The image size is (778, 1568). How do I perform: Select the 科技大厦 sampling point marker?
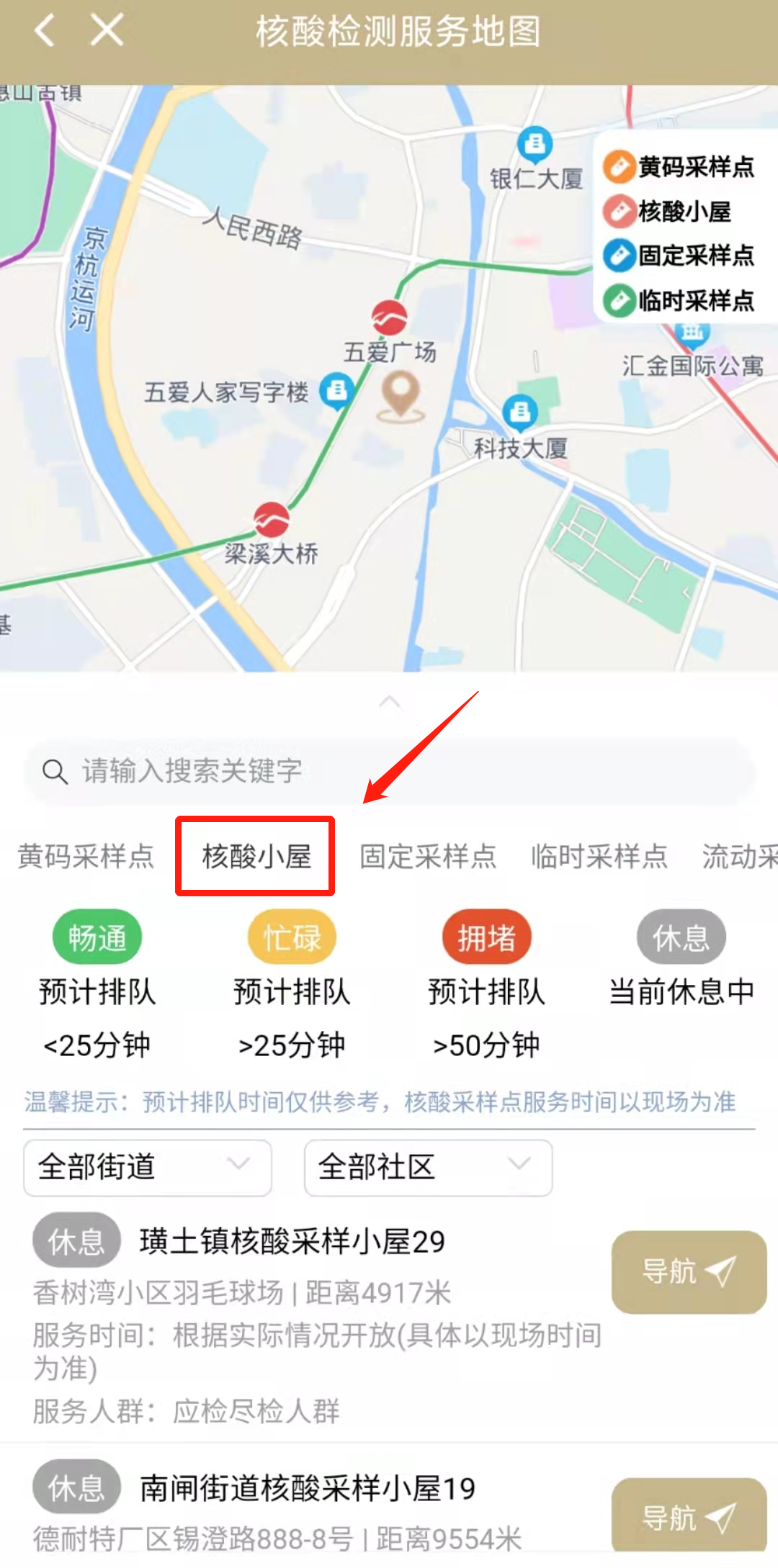[x=519, y=413]
